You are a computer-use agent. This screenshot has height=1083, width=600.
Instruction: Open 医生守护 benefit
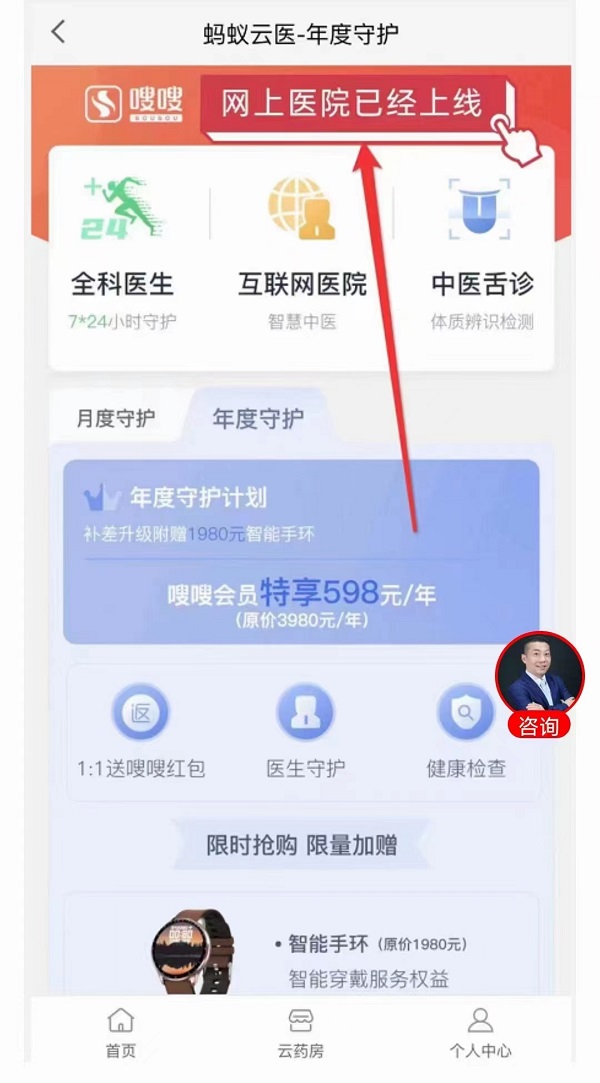[x=306, y=733]
